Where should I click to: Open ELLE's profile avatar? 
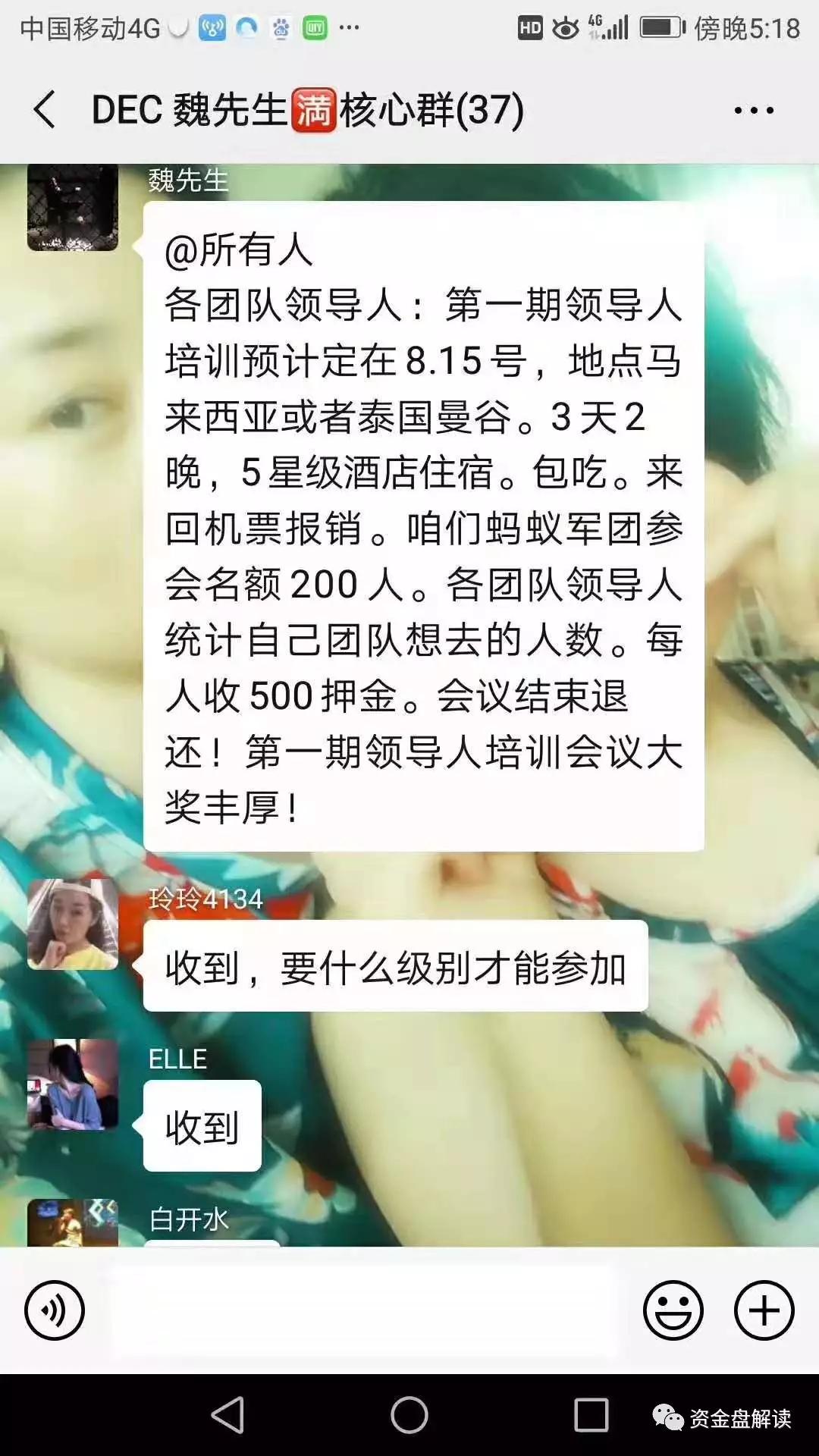tap(73, 1084)
